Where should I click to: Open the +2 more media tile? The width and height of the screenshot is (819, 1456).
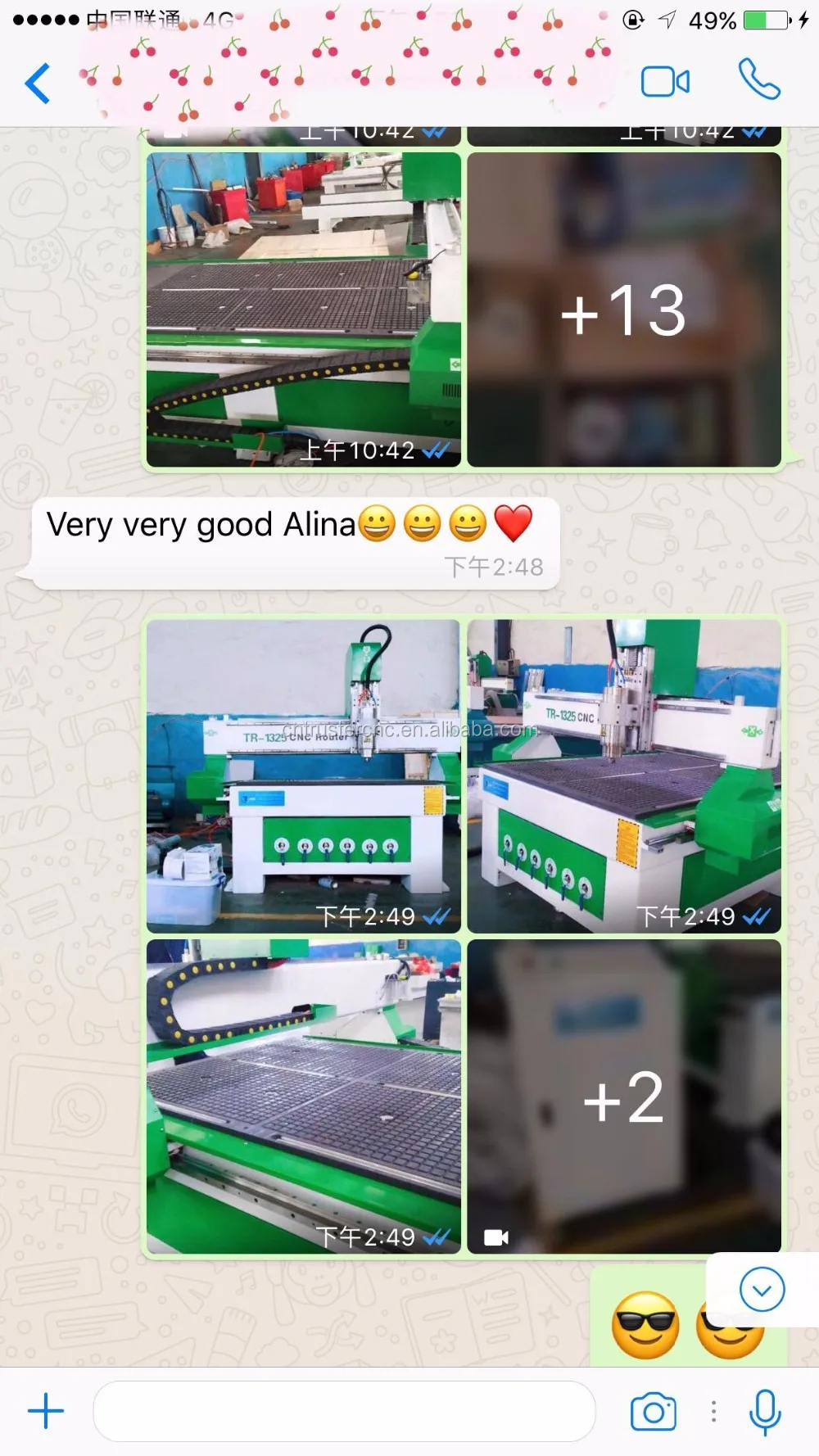[x=624, y=1097]
